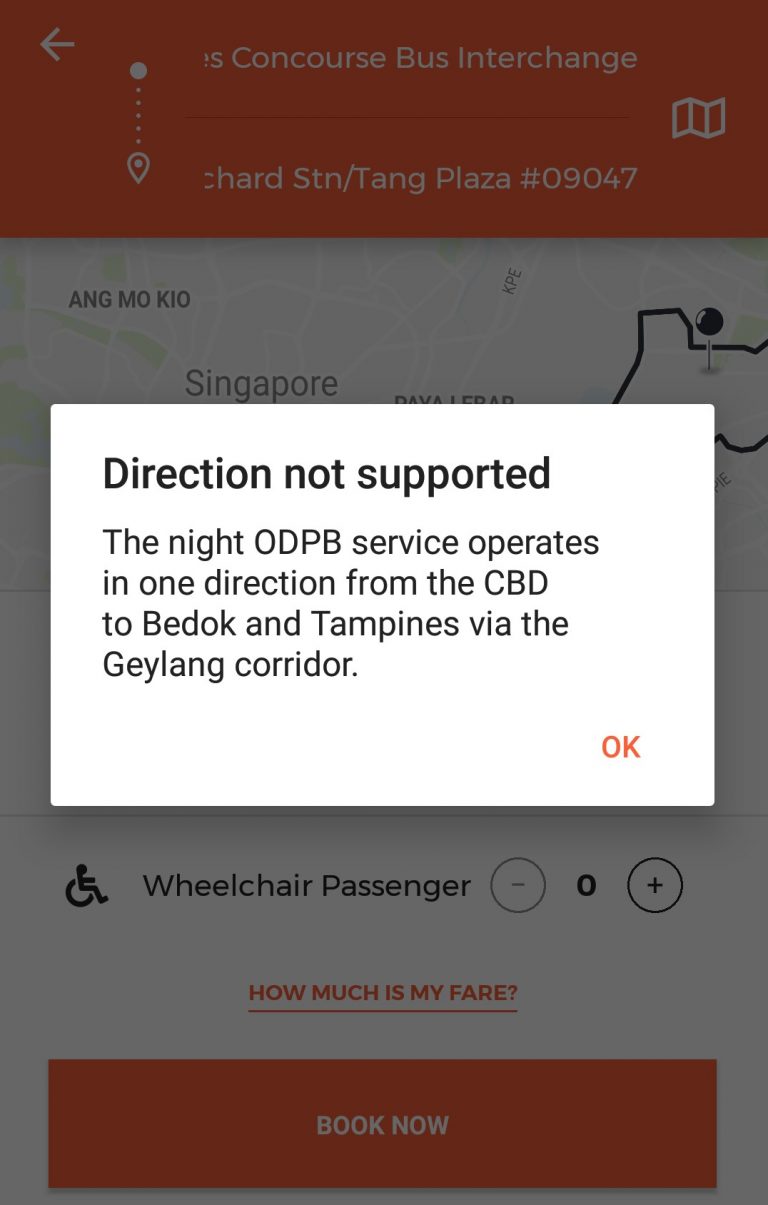Dismiss the dialog with OK

620,747
